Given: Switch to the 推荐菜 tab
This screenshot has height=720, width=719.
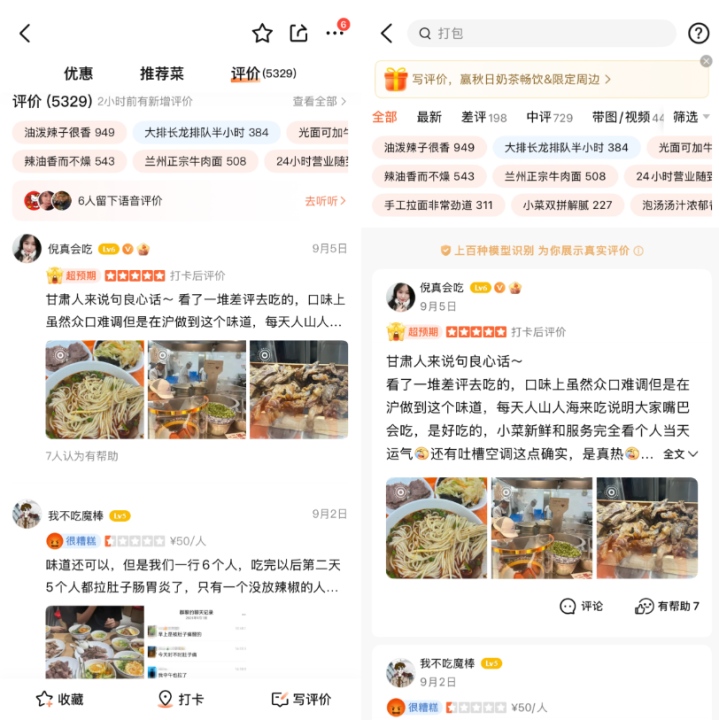Looking at the screenshot, I should (x=162, y=73).
